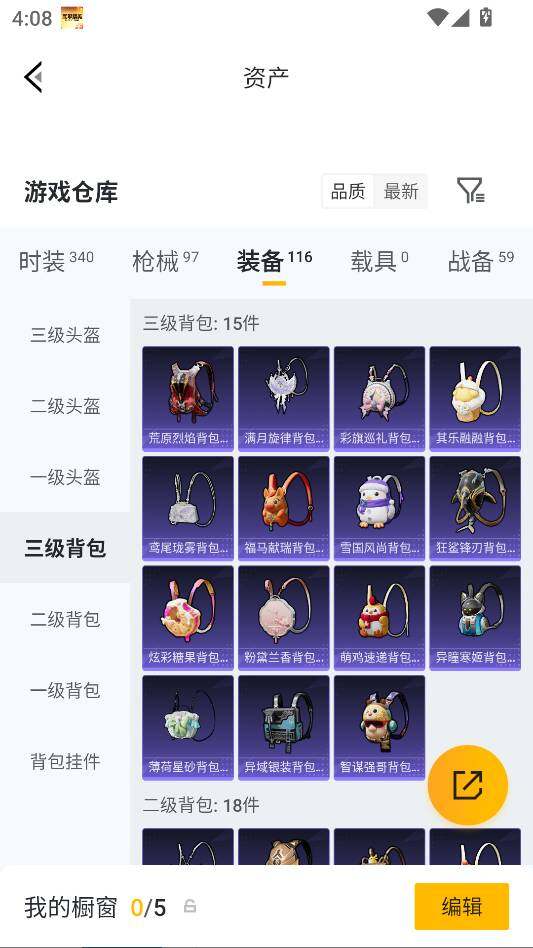Tap the orange floating share button
Screen dimensions: 533x948
click(x=468, y=785)
